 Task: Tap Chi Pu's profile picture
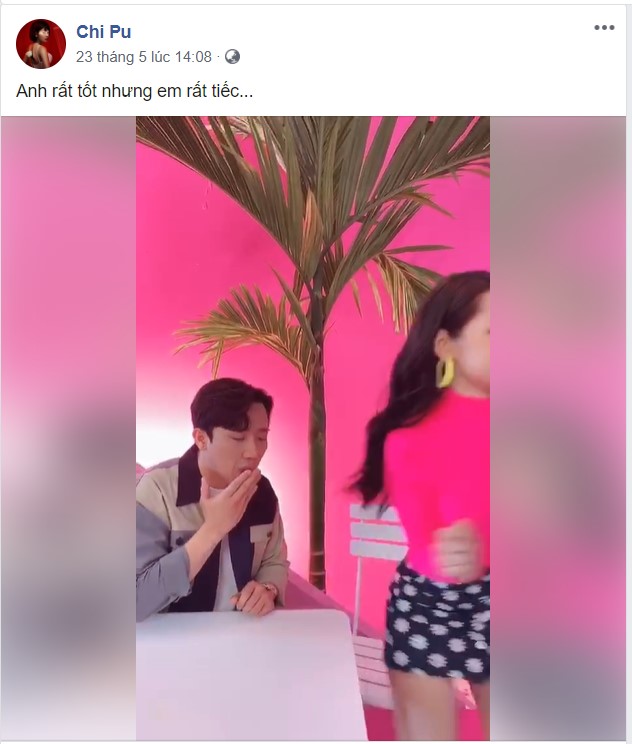coord(41,44)
